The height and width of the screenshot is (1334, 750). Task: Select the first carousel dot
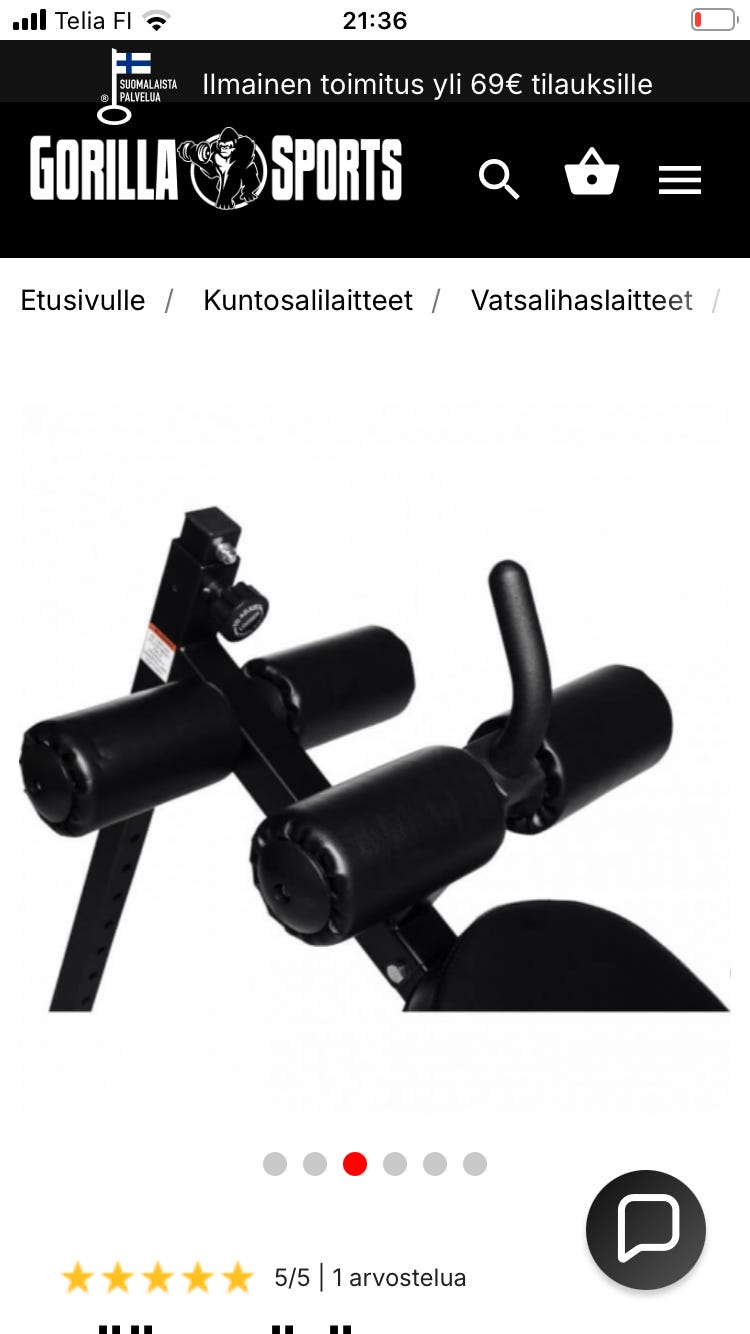click(275, 1164)
